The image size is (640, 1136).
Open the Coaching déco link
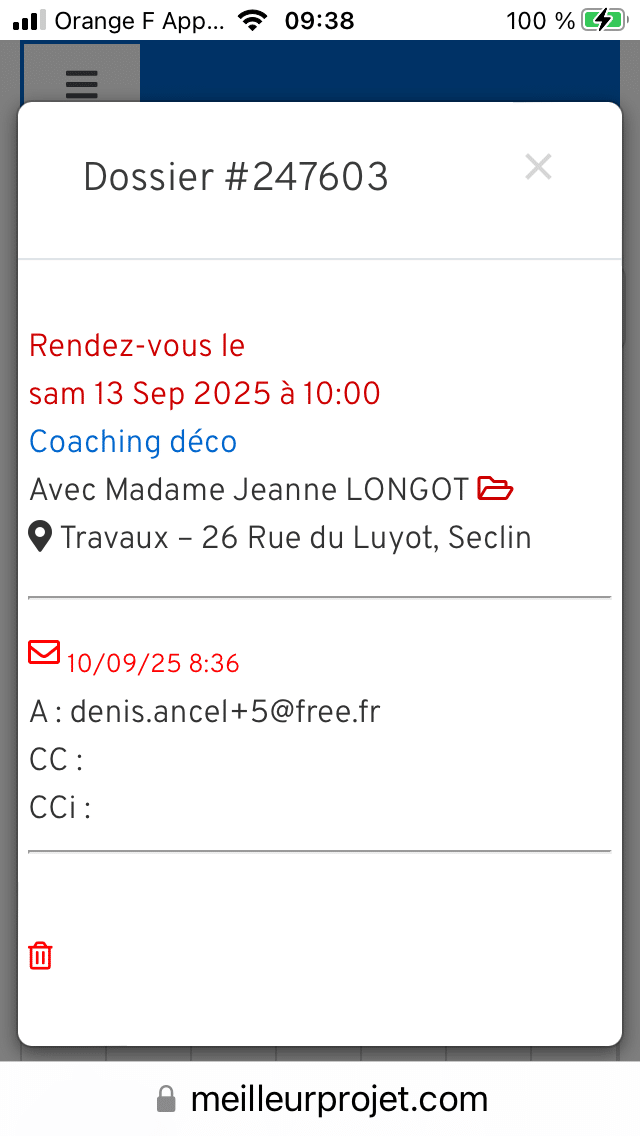tap(133, 442)
